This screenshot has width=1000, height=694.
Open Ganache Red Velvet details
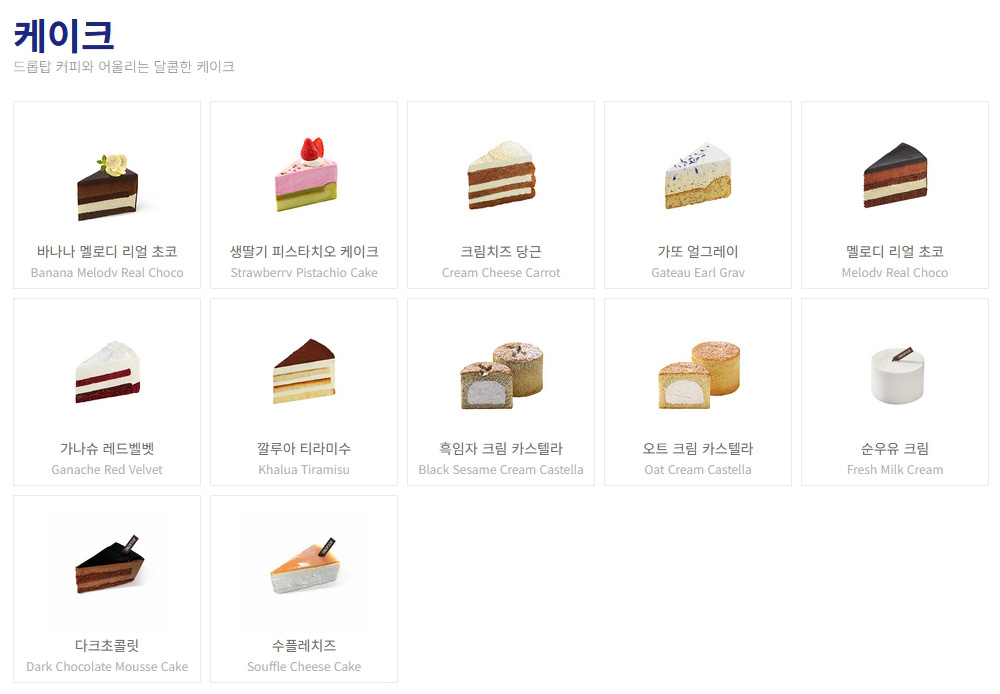[107, 392]
